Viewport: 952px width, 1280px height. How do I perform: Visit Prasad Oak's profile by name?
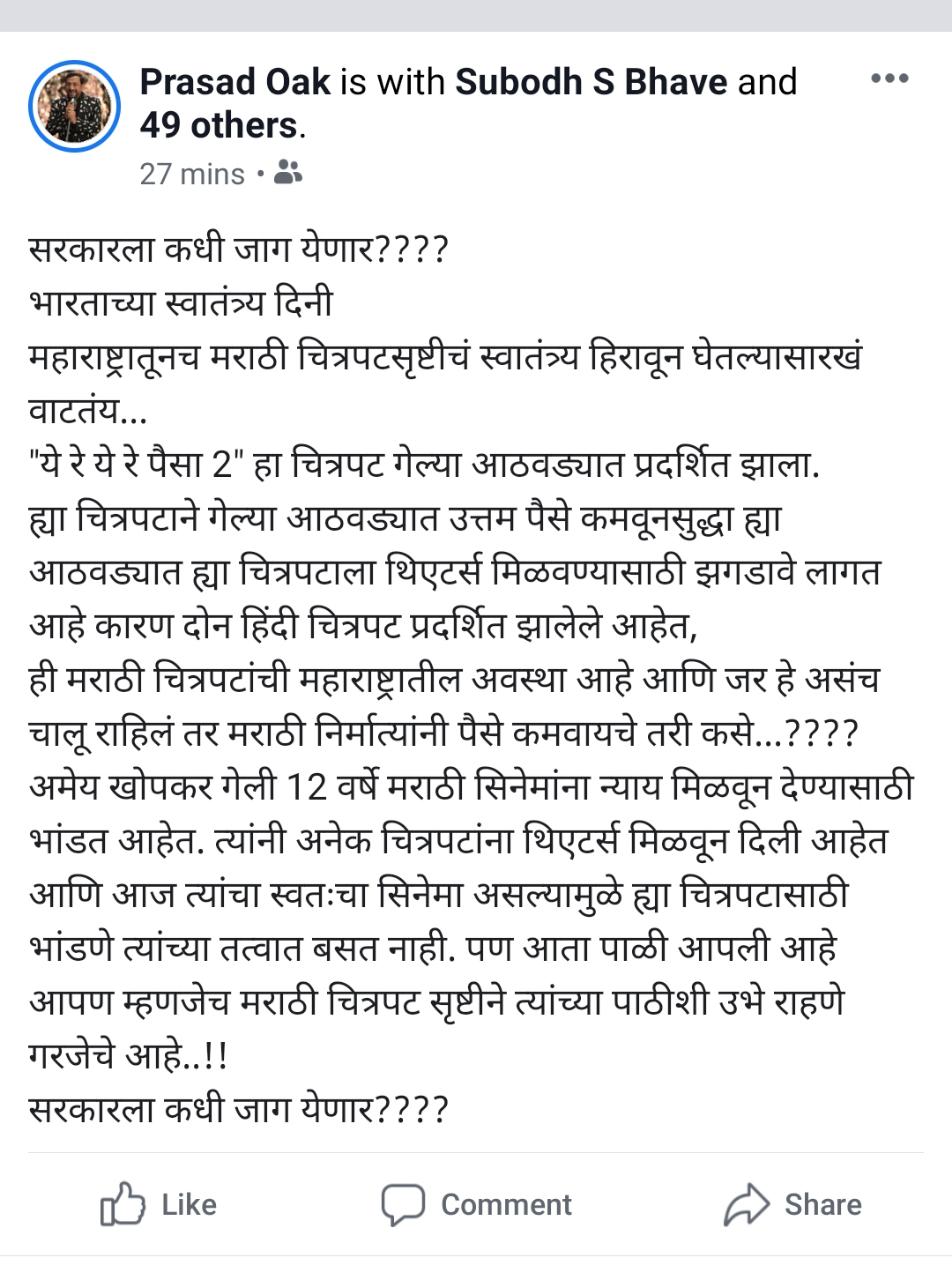click(x=235, y=82)
